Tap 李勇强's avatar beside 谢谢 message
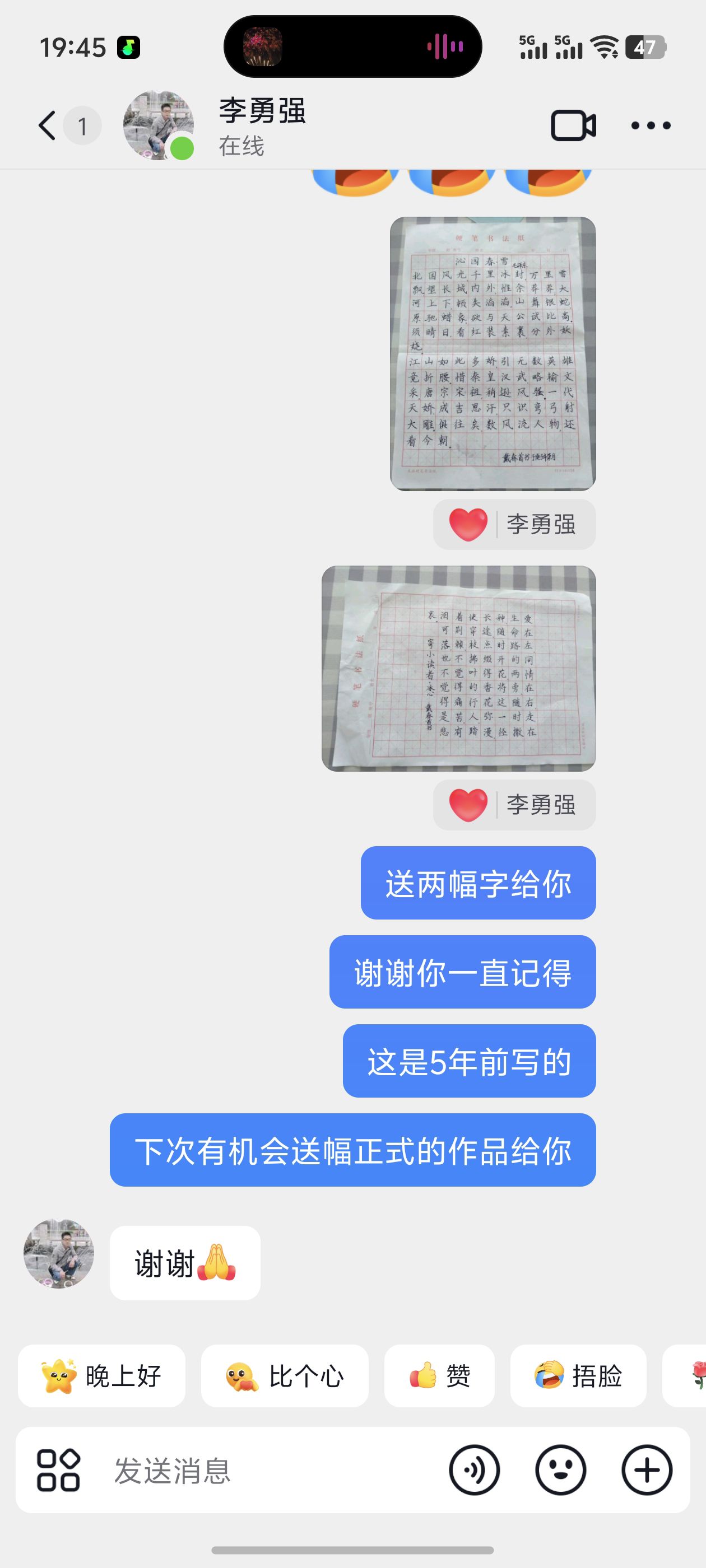The image size is (706, 1568). [x=59, y=1254]
